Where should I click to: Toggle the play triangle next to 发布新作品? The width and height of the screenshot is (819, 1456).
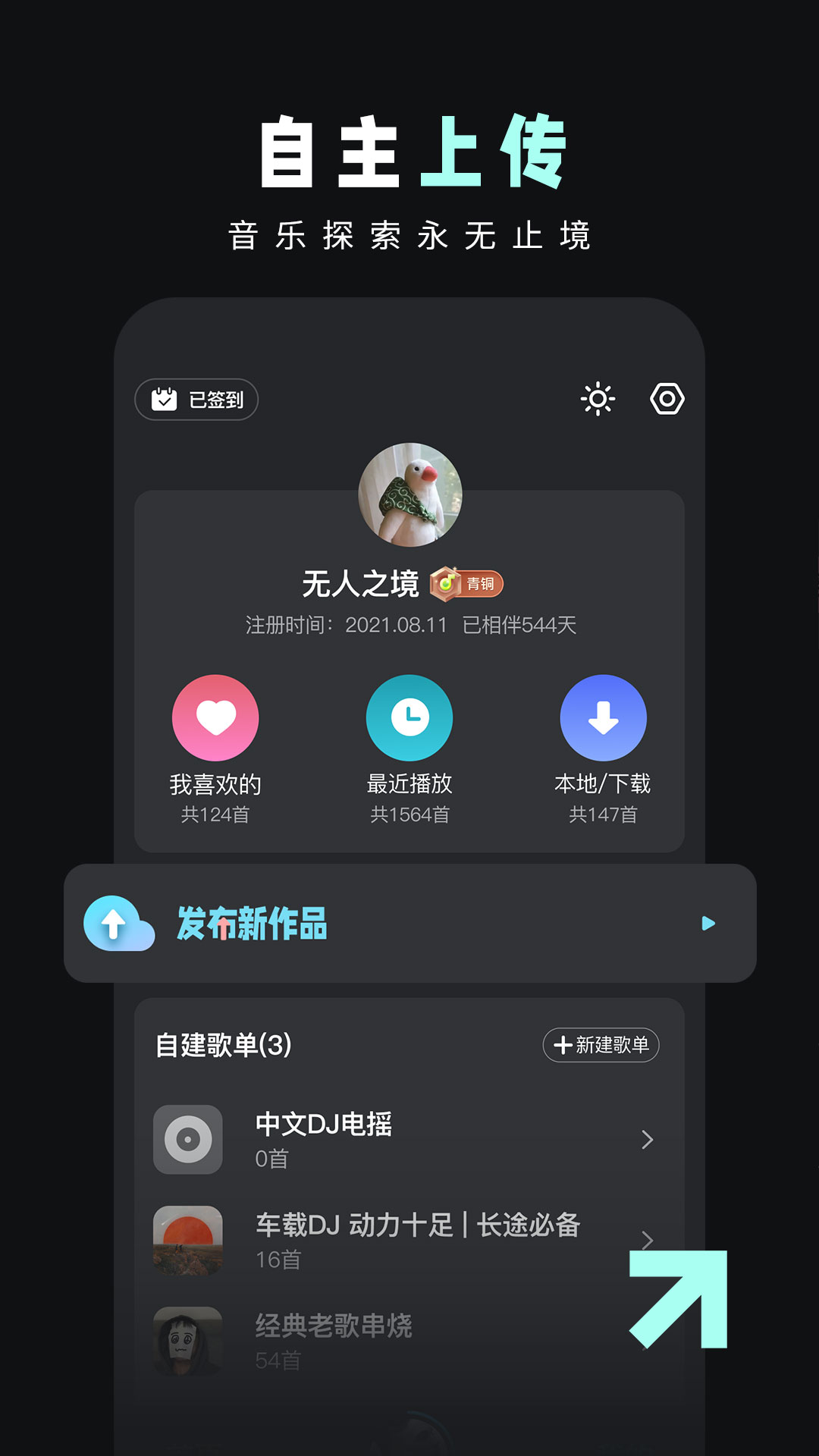click(707, 924)
